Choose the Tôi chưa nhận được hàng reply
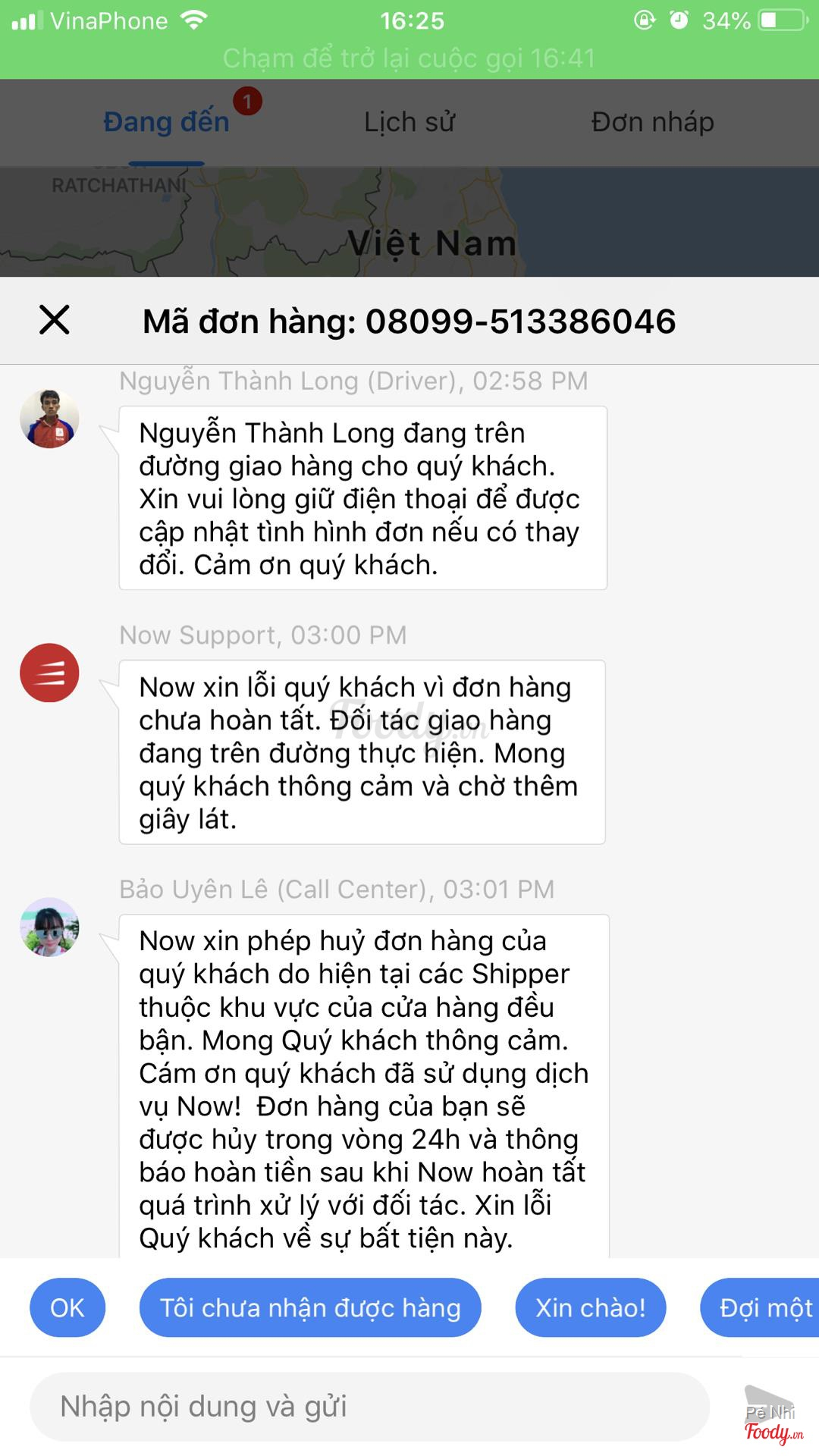This screenshot has width=819, height=1456. click(310, 1307)
